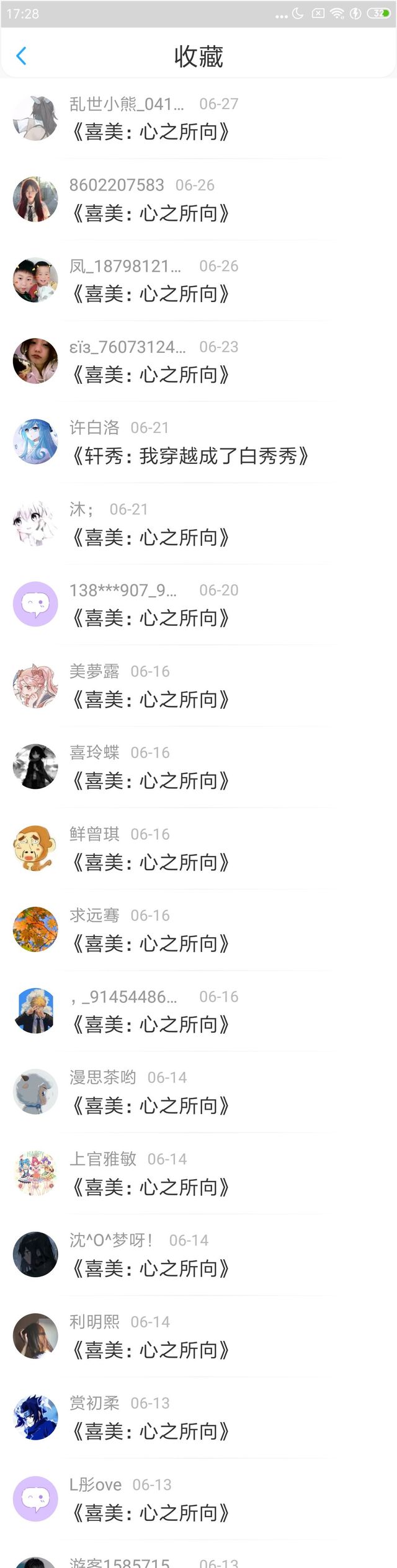View 美夢露's collected item
This screenshot has width=397, height=1568.
[198, 686]
